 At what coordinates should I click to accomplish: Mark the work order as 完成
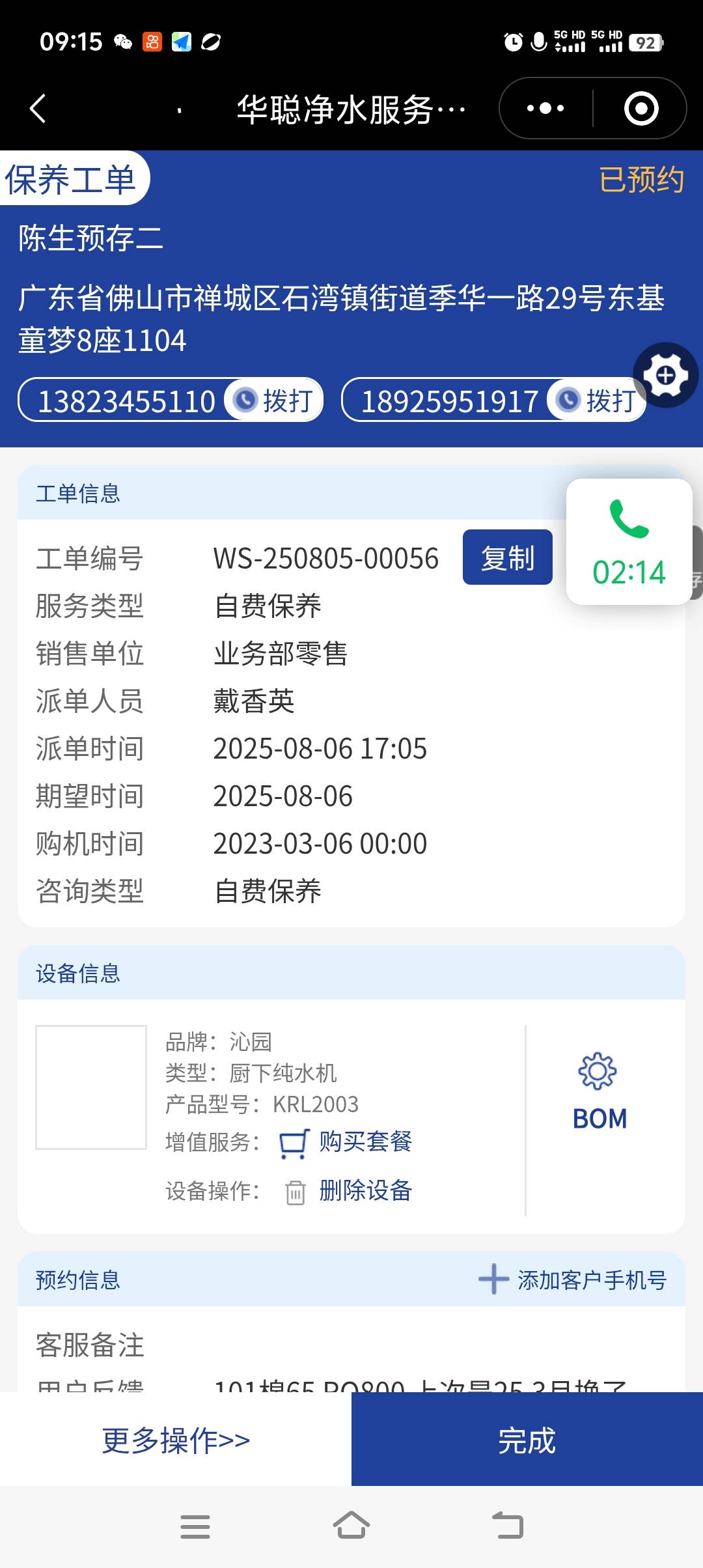click(x=527, y=1440)
